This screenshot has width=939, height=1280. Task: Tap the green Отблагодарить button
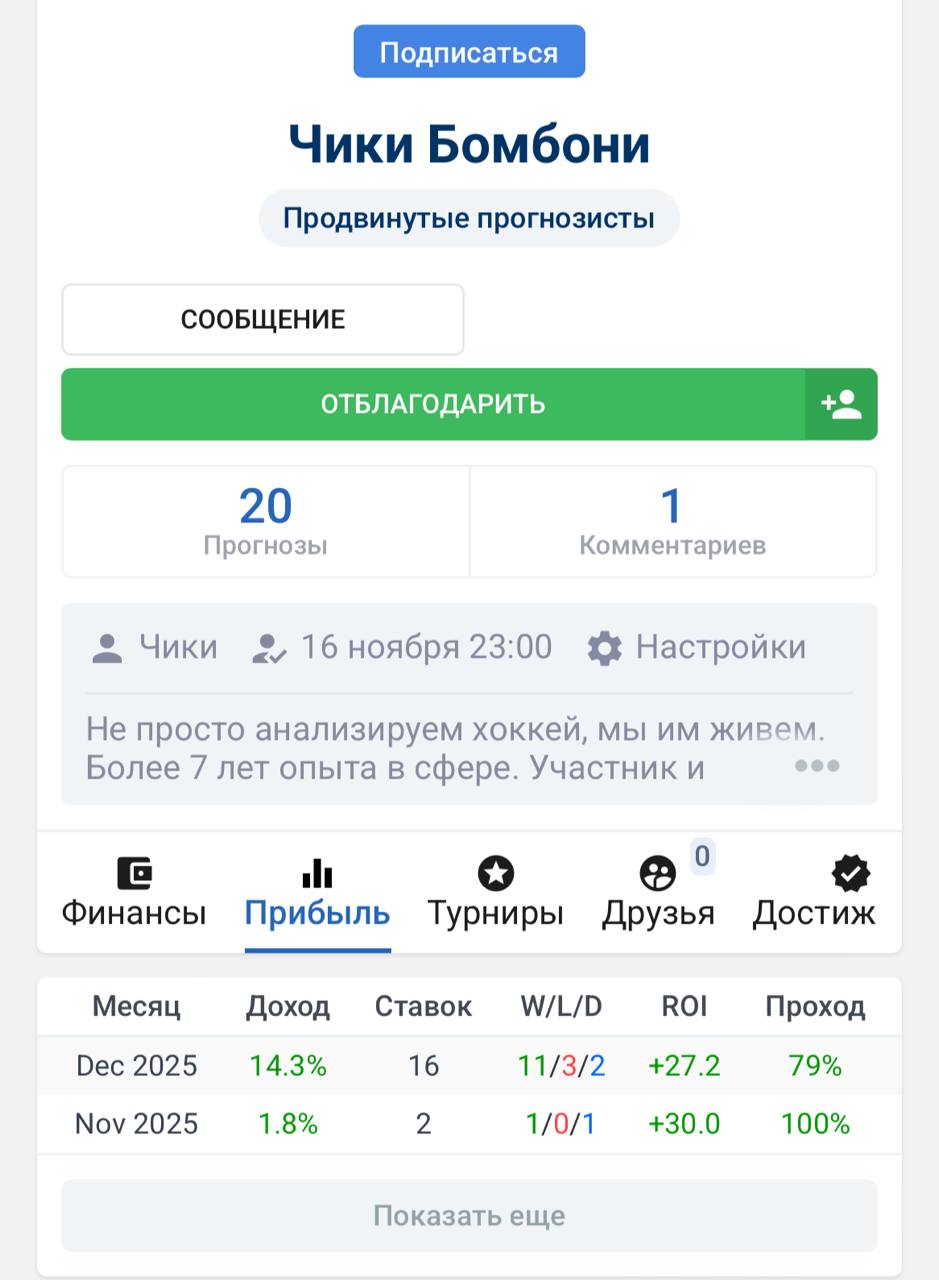click(432, 404)
